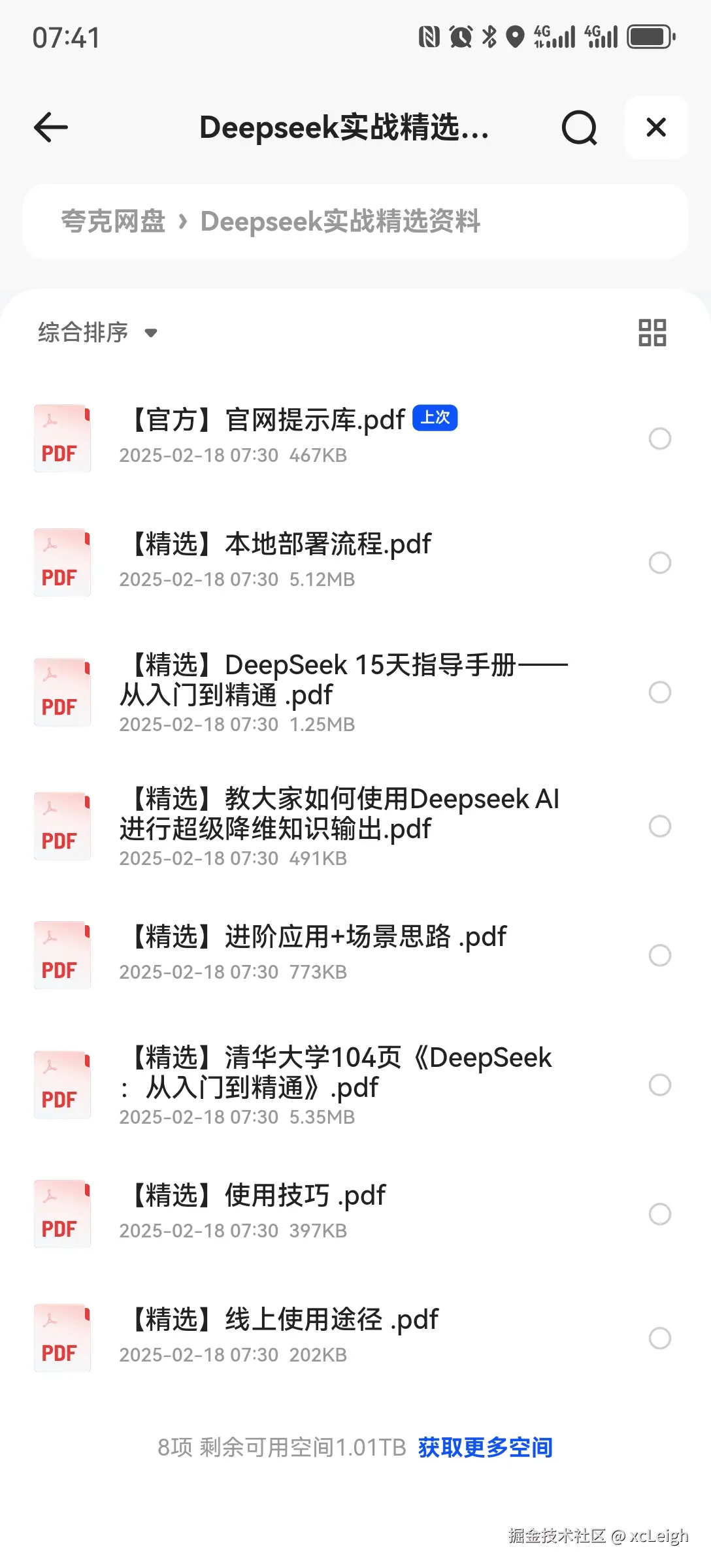This screenshot has width=711, height=1568.
Task: Click the PDF icon of 清华大学104页 document
Action: pyautogui.click(x=61, y=1085)
